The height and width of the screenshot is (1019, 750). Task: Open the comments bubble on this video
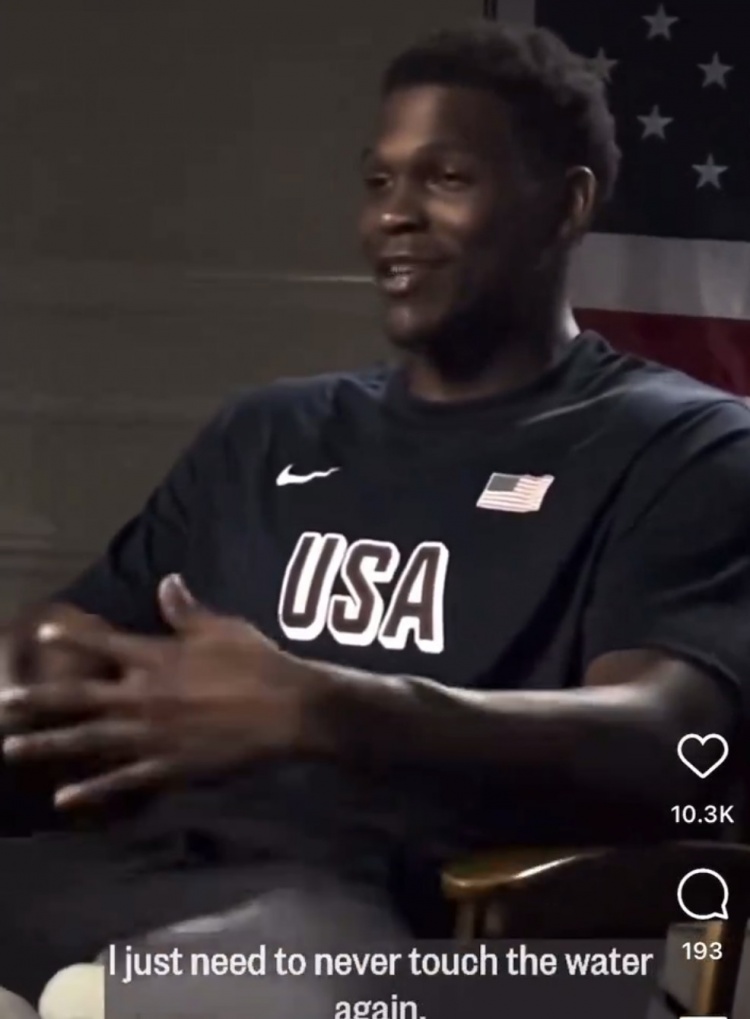pyautogui.click(x=702, y=894)
